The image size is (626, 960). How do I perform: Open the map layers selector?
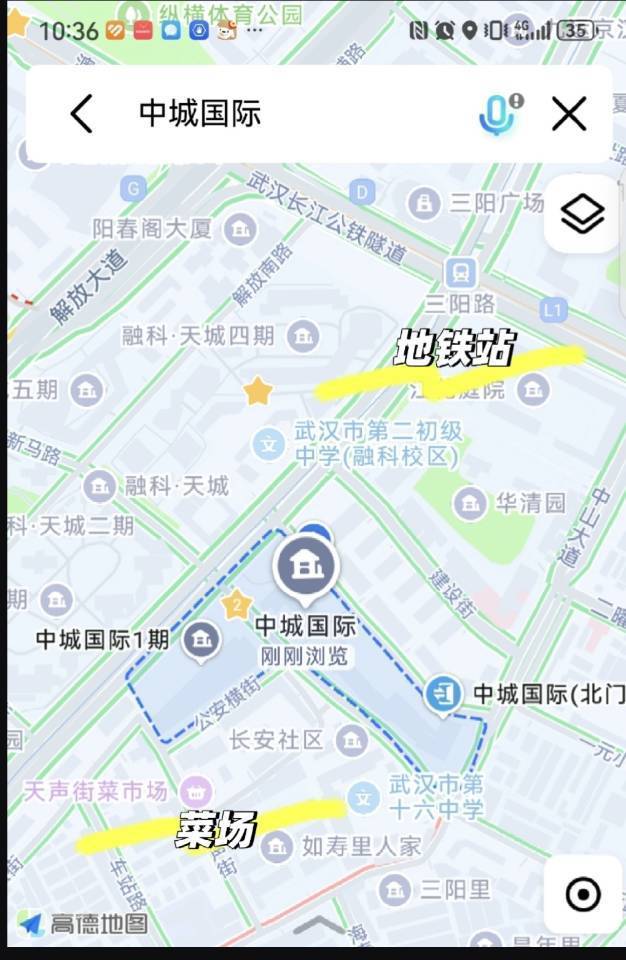582,213
